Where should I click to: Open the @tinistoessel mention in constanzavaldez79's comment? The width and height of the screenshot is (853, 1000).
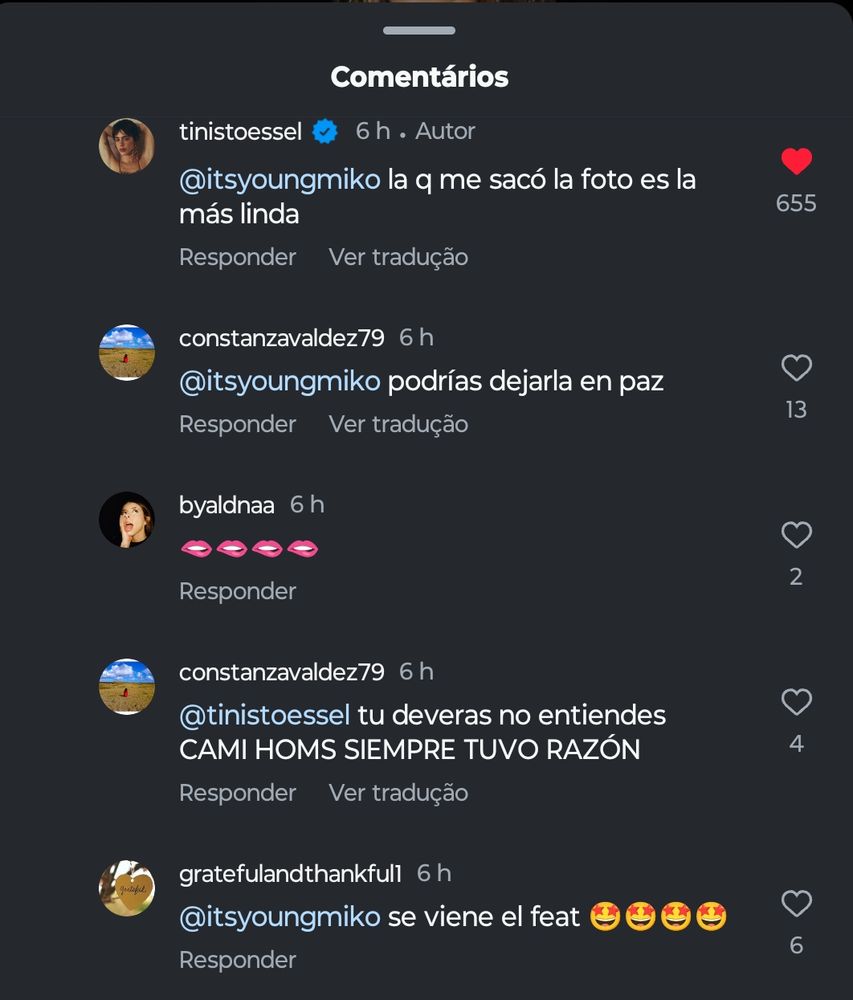264,716
